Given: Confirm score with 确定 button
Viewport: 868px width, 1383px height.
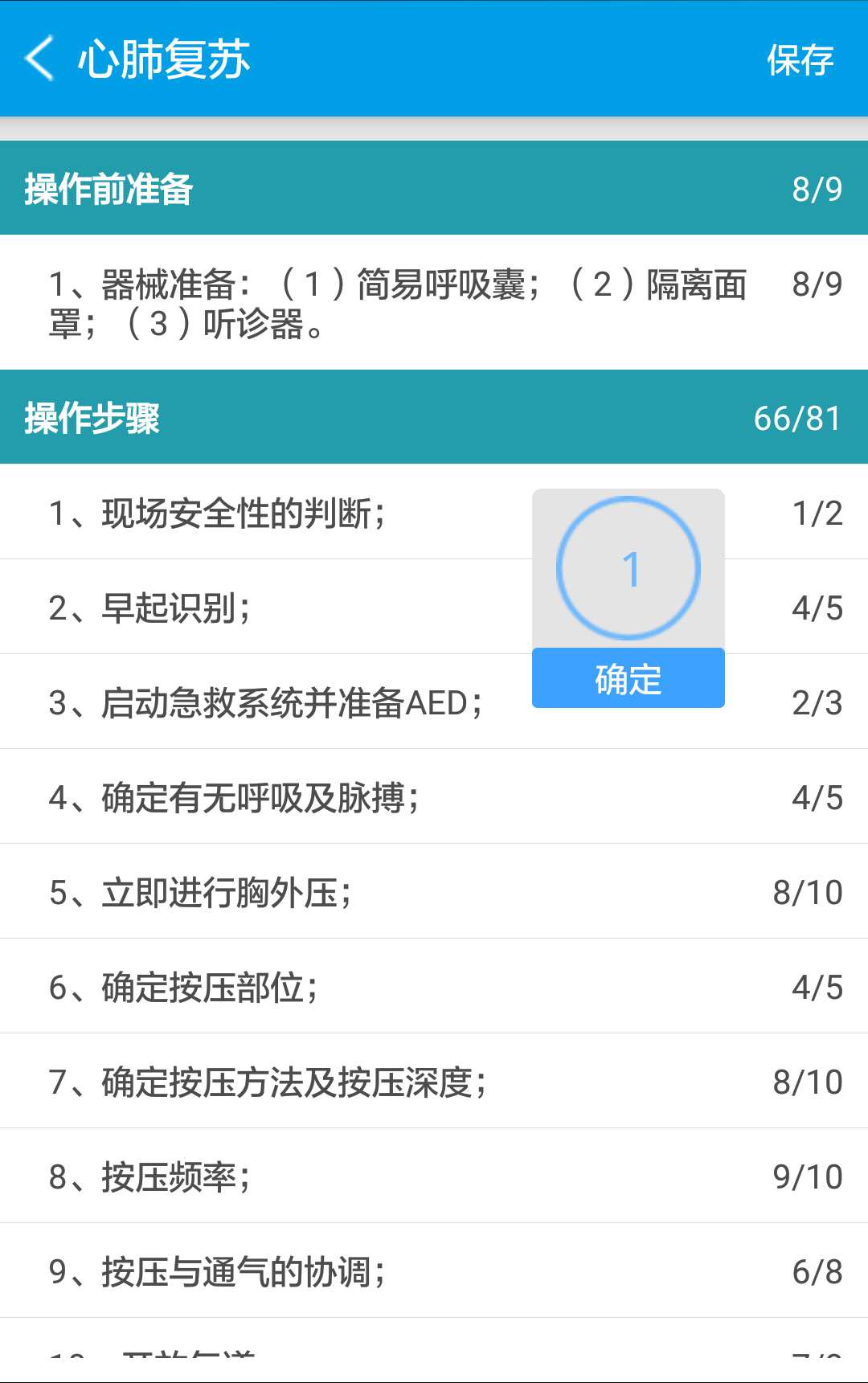Looking at the screenshot, I should click(x=628, y=679).
